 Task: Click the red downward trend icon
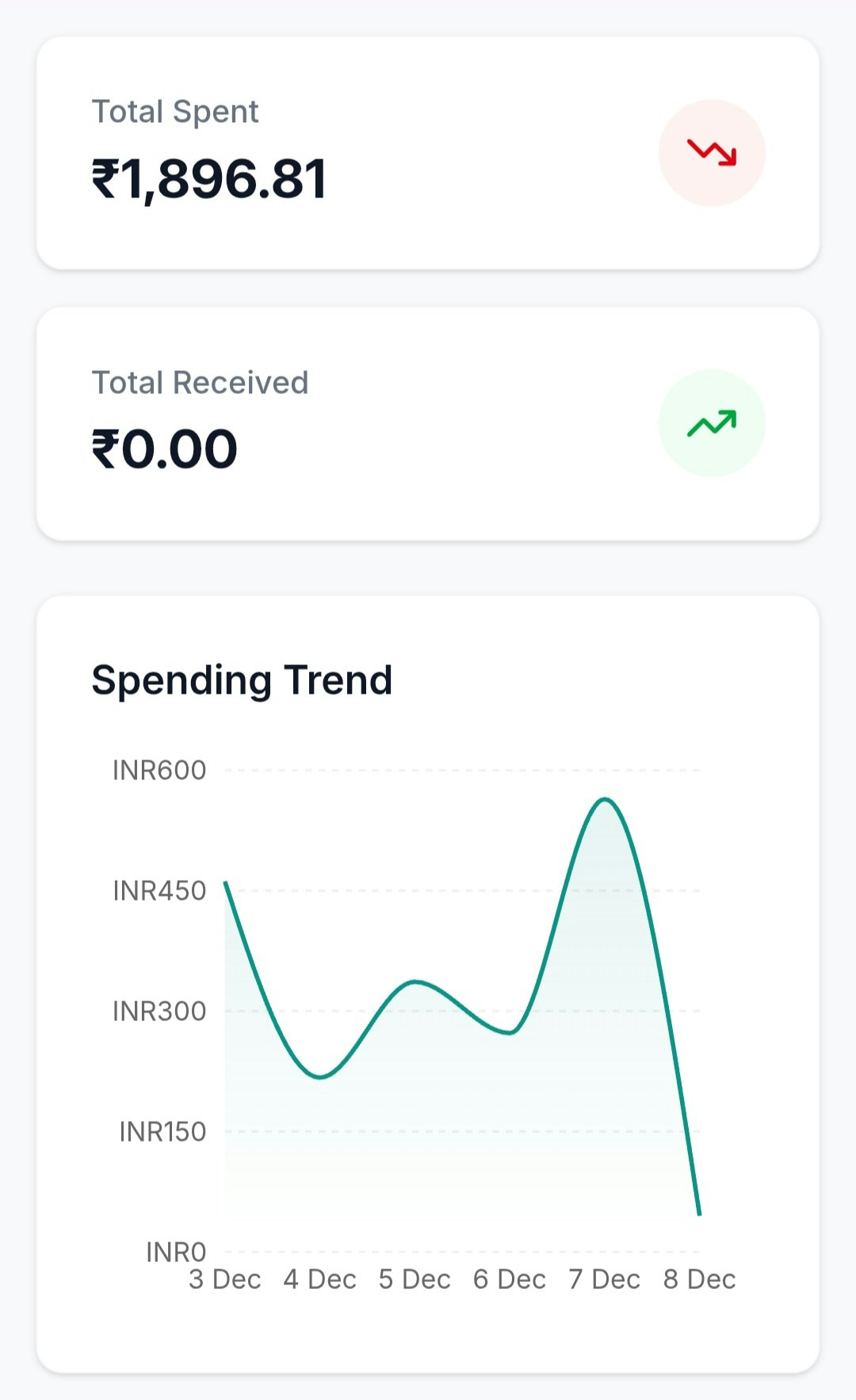711,152
